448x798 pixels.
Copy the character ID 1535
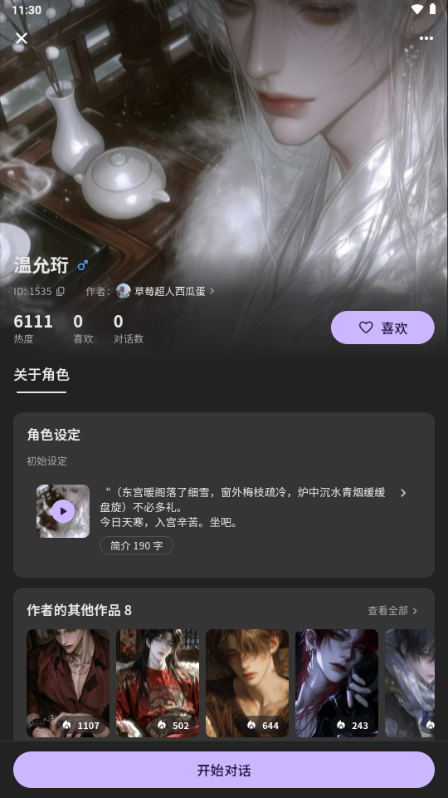[60, 291]
